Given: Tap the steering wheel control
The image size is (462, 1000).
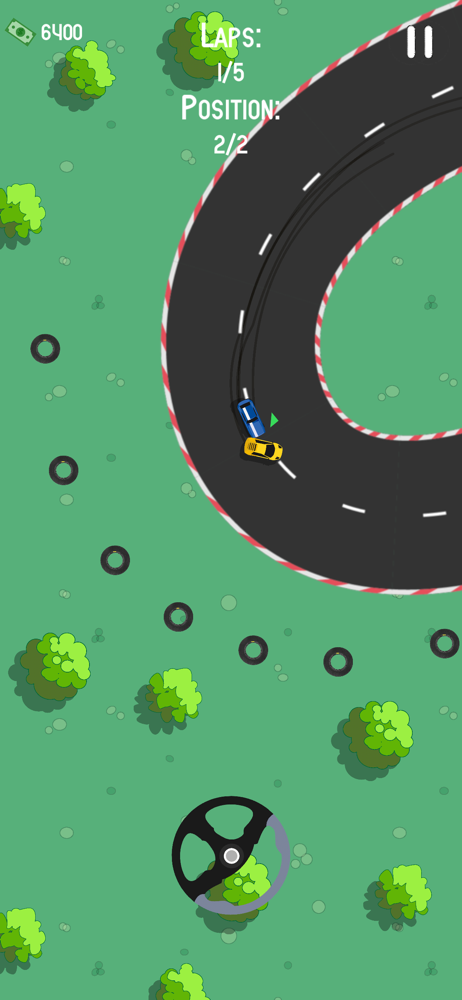Looking at the screenshot, I should (231, 855).
